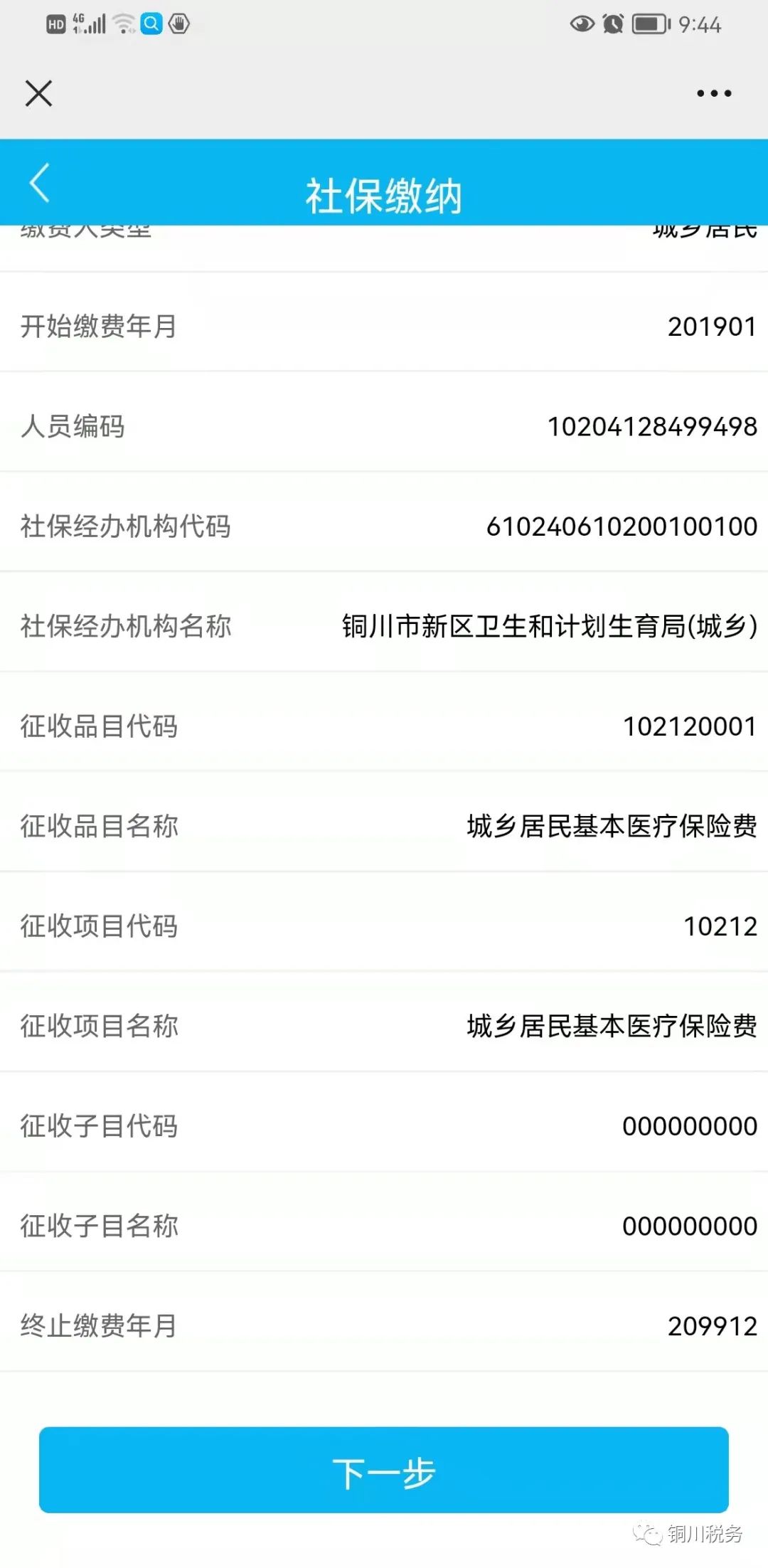The height and width of the screenshot is (1568, 768).
Task: Tap the 下一步 button
Action: tap(384, 1469)
